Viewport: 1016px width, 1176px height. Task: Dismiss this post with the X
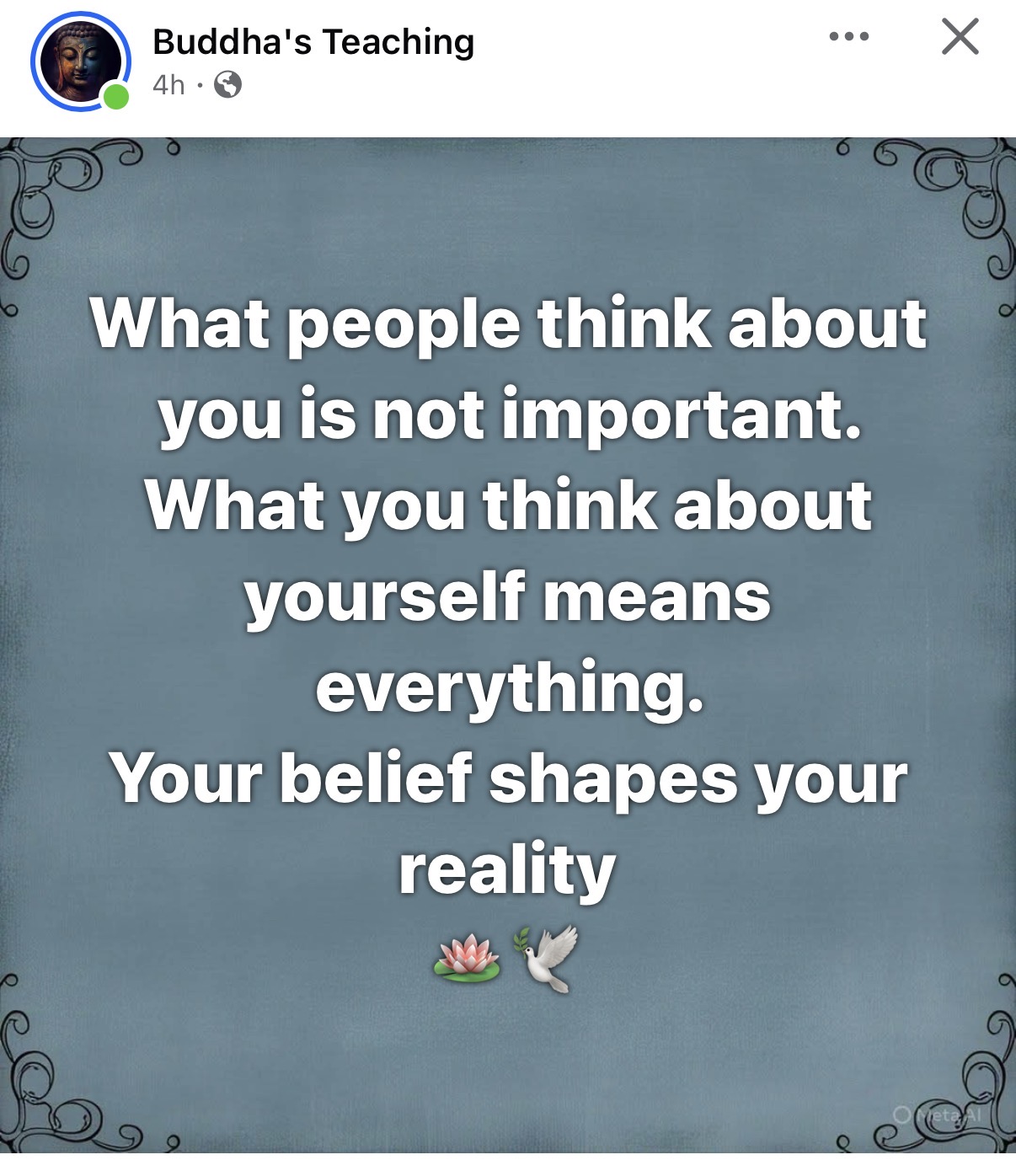(x=960, y=37)
